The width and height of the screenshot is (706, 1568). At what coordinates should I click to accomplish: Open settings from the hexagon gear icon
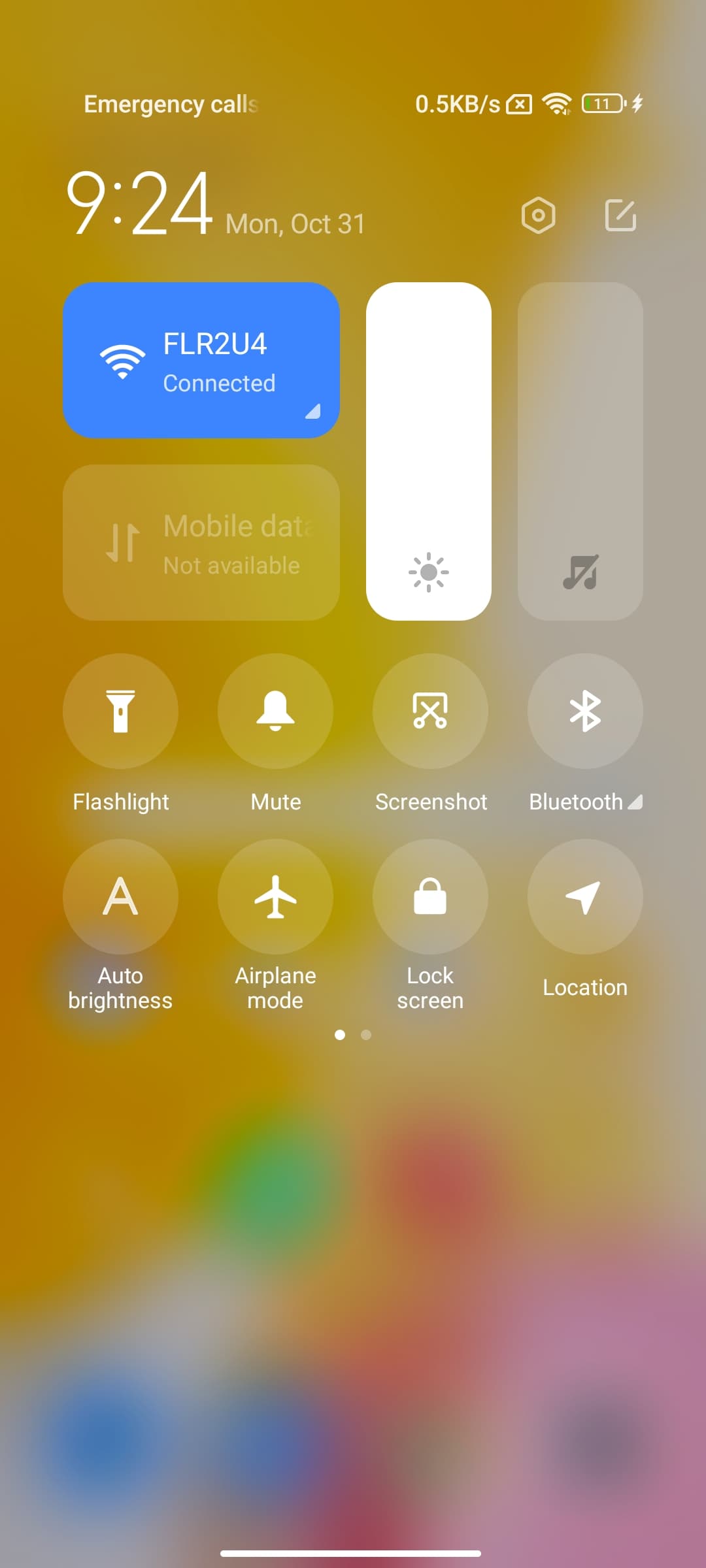point(538,215)
